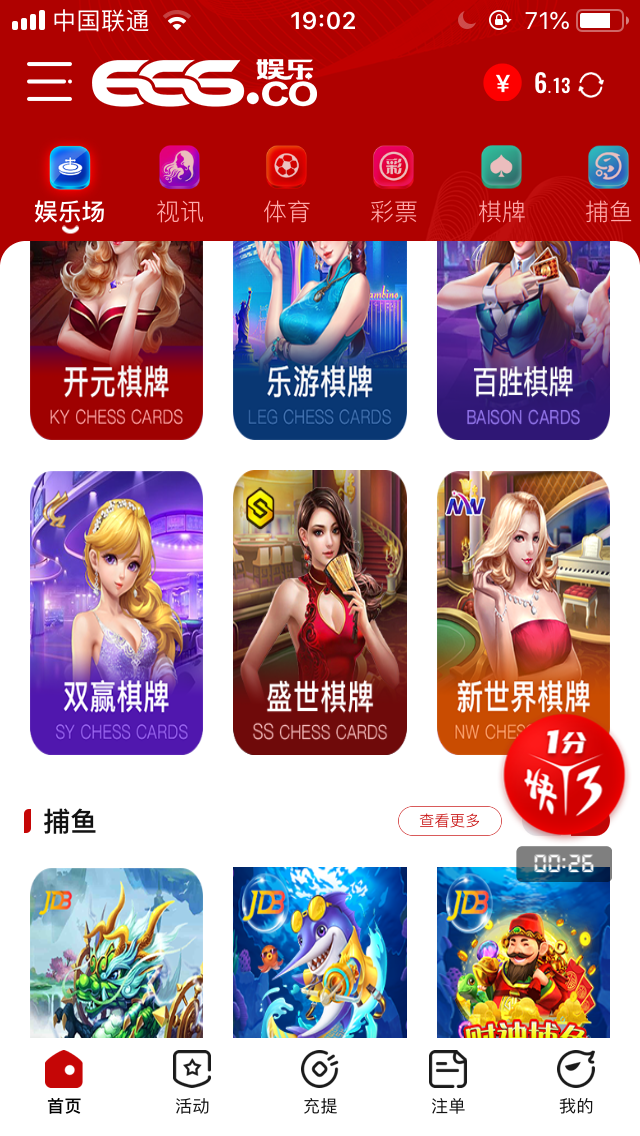Open the 双赢棋牌 game card
Image resolution: width=640 pixels, height=1136 pixels.
click(x=116, y=612)
